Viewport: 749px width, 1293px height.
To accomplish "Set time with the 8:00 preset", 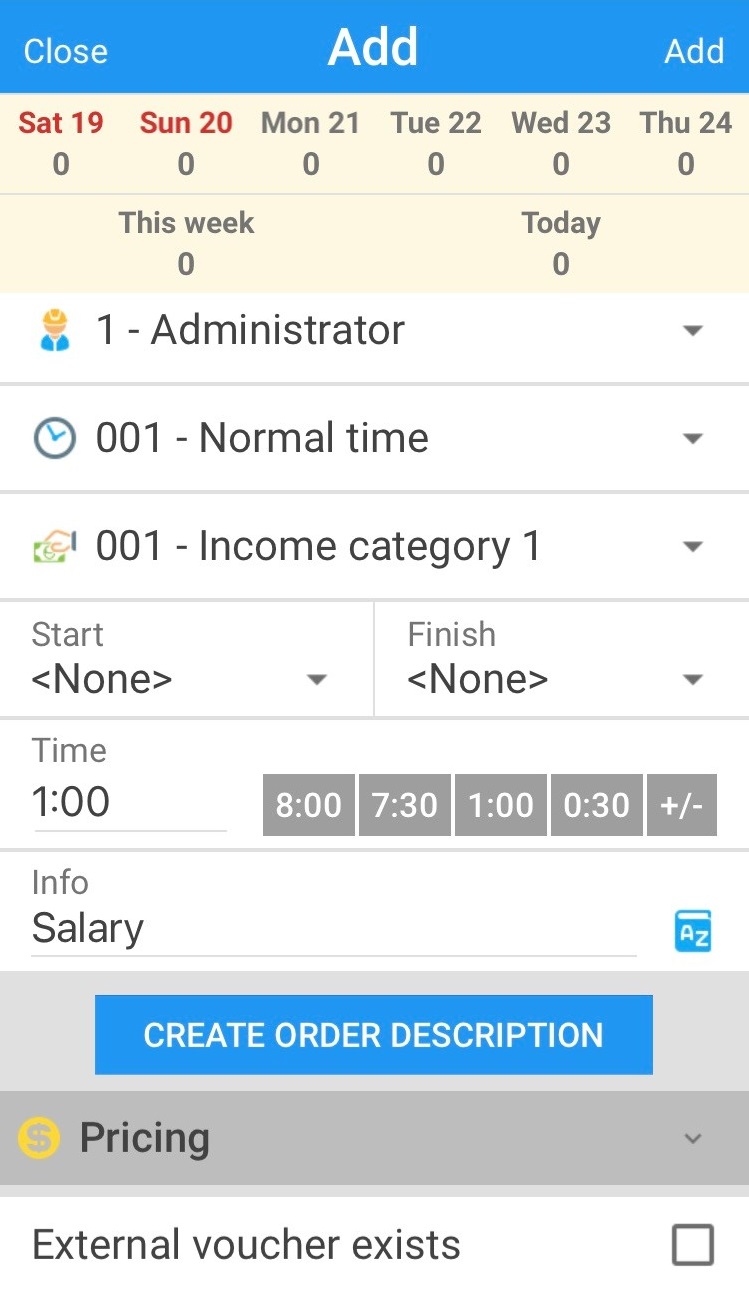I will [309, 805].
